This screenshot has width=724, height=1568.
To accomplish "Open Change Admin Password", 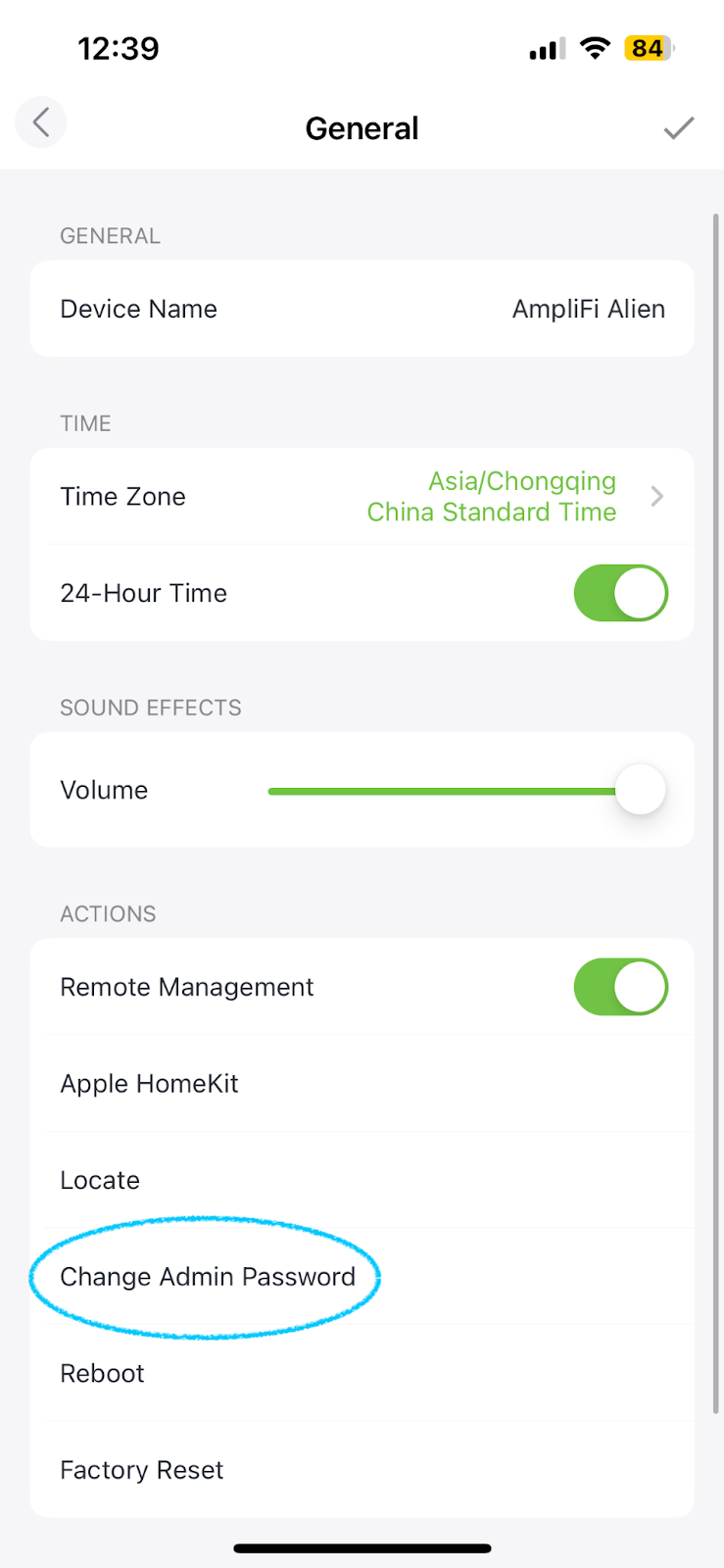I will click(362, 1277).
